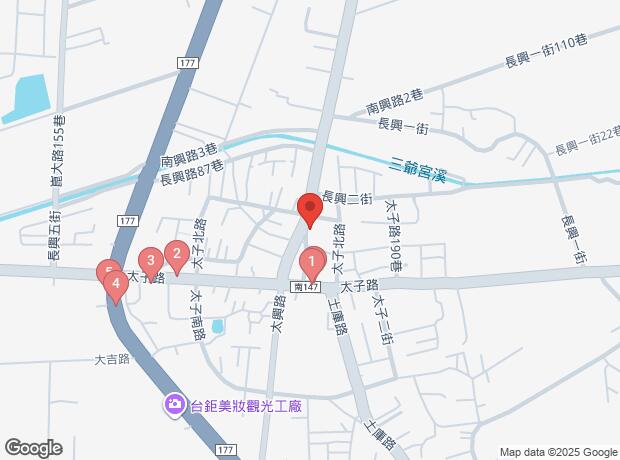Tap the unnumbered red location pin

click(x=308, y=211)
